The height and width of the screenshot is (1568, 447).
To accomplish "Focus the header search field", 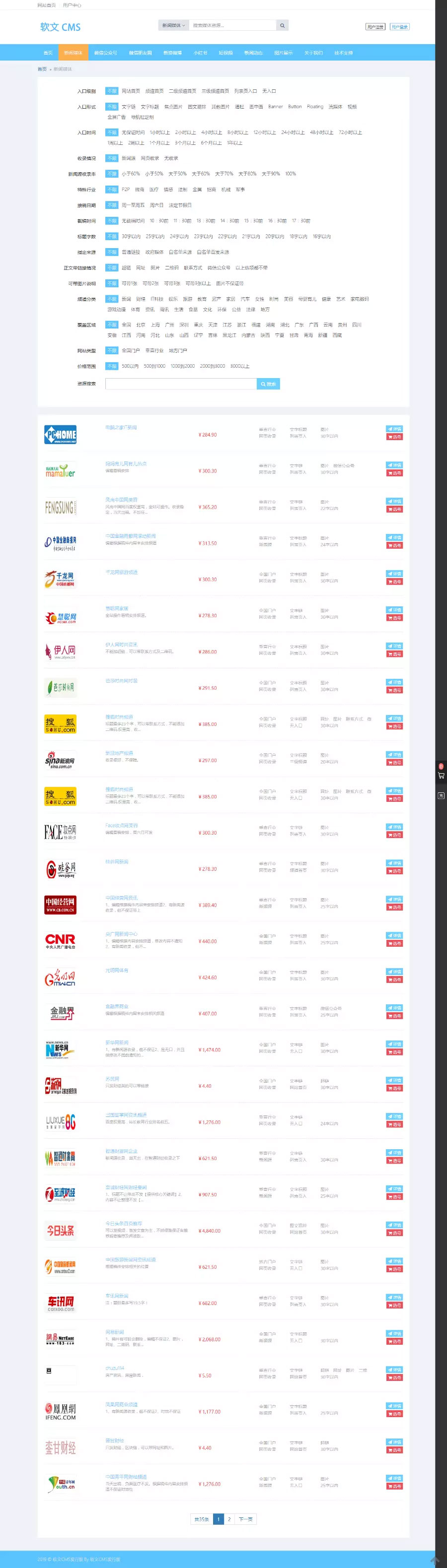I will (232, 26).
